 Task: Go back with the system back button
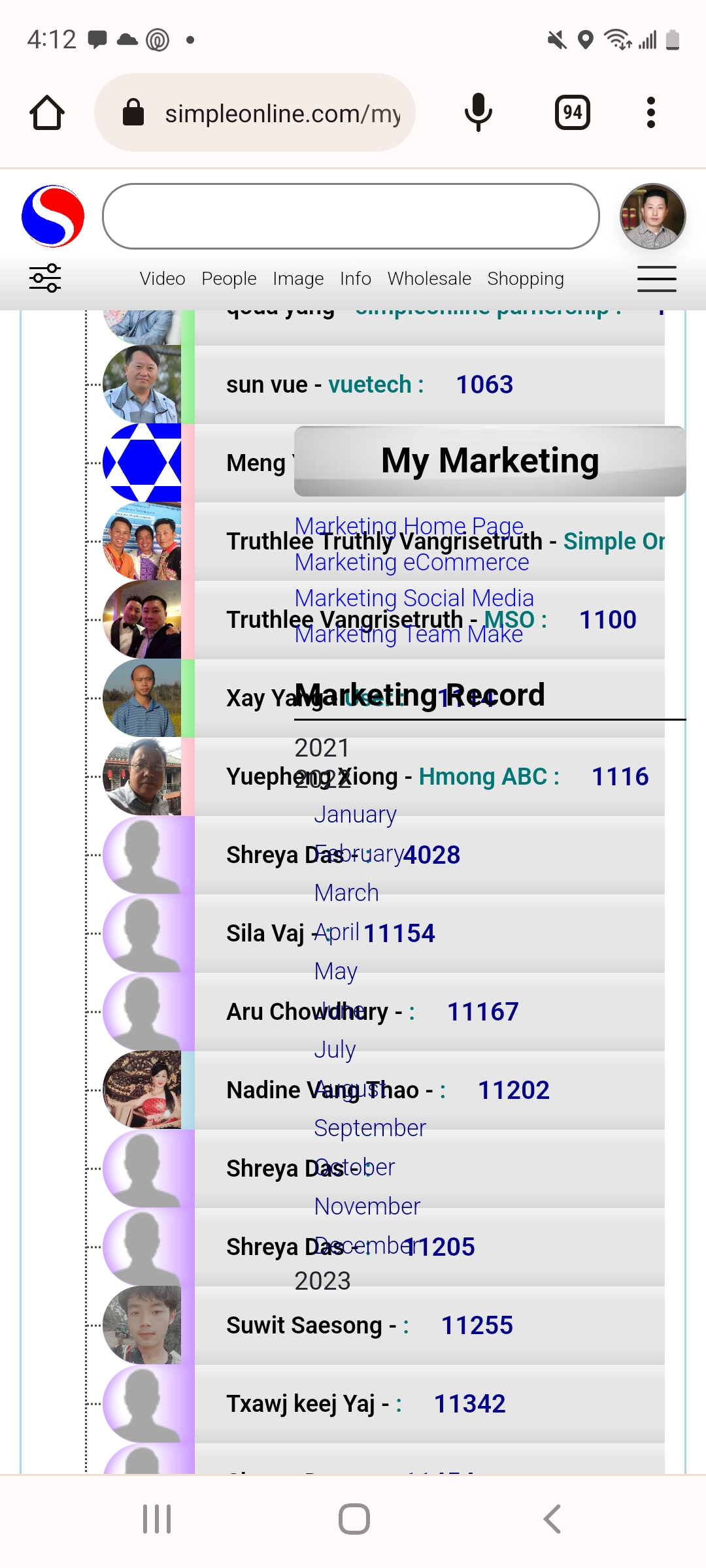[x=552, y=1519]
